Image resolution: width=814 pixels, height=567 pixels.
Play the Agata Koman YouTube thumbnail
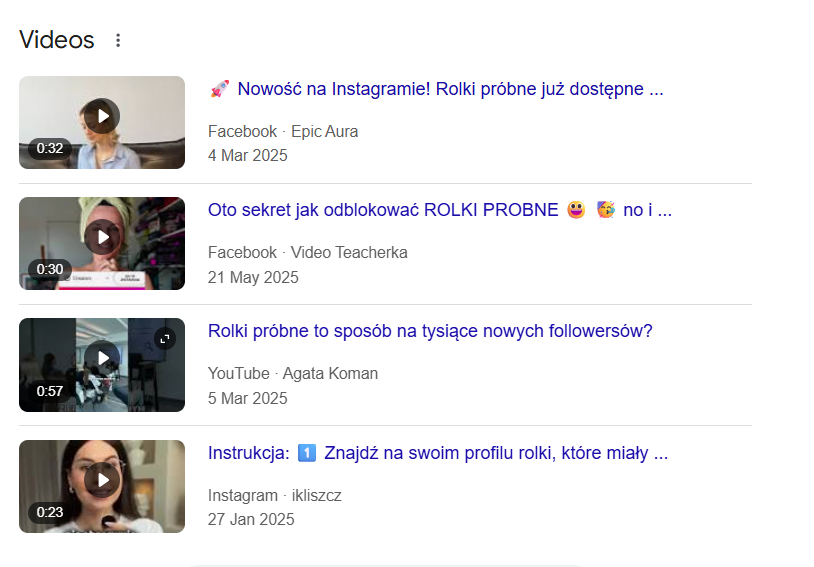[102, 358]
